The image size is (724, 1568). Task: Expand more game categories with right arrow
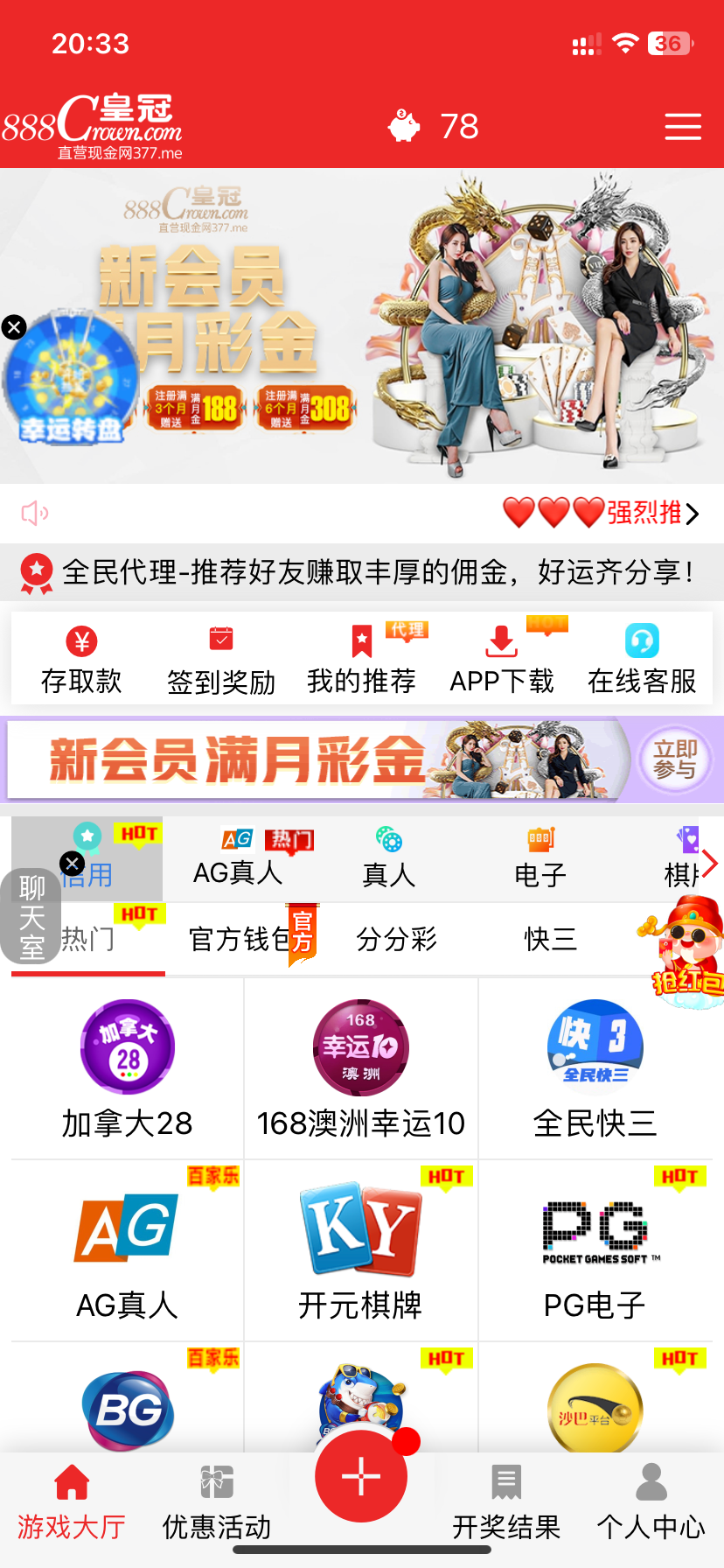(711, 863)
